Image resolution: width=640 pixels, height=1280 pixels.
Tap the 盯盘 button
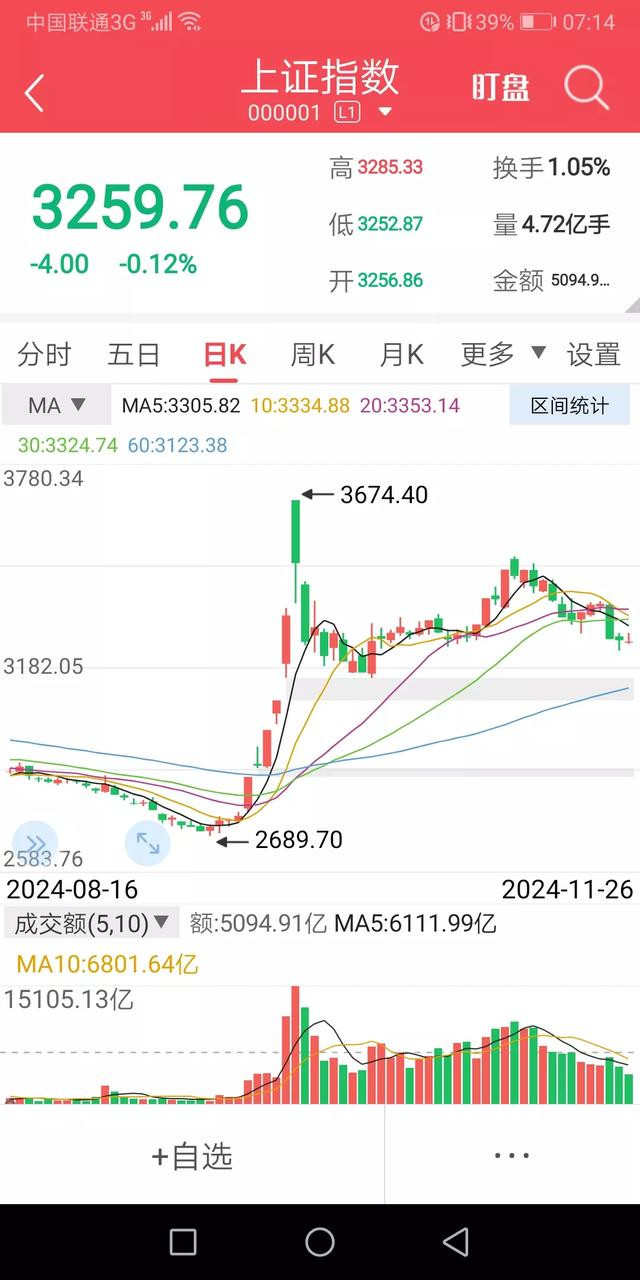[501, 88]
